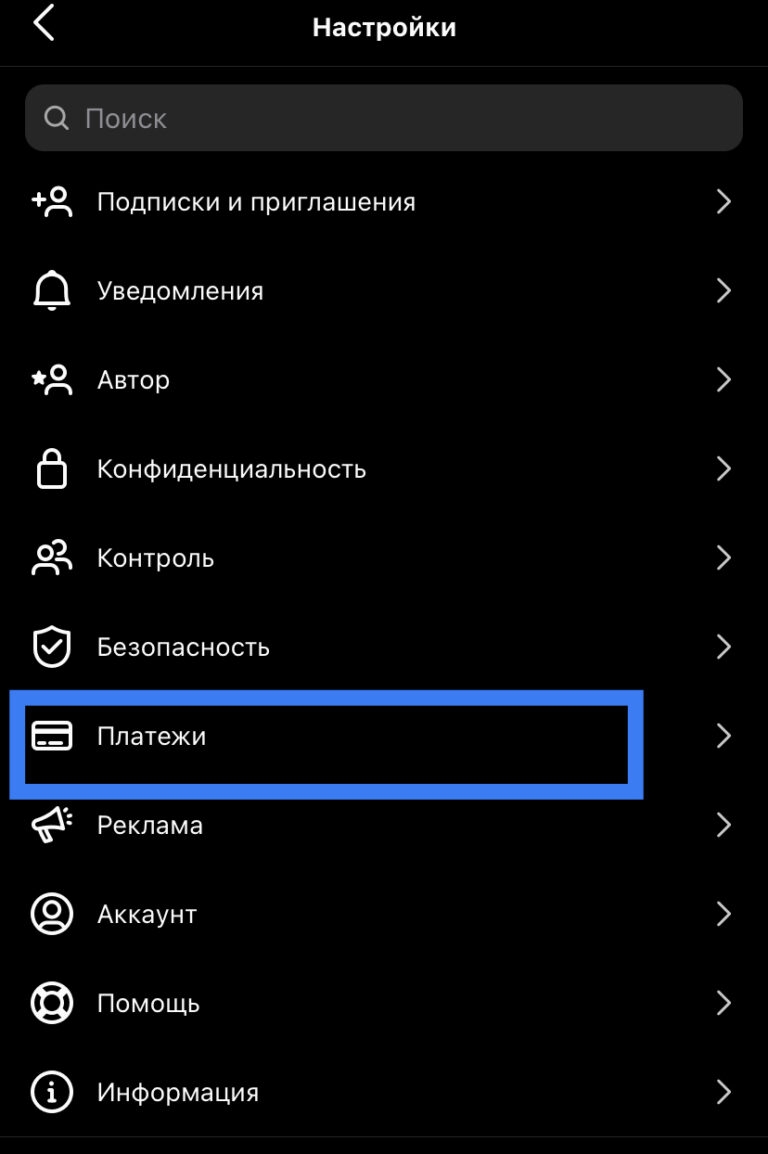Select the shield icon for Безопасность
The height and width of the screenshot is (1154, 768).
click(x=51, y=646)
